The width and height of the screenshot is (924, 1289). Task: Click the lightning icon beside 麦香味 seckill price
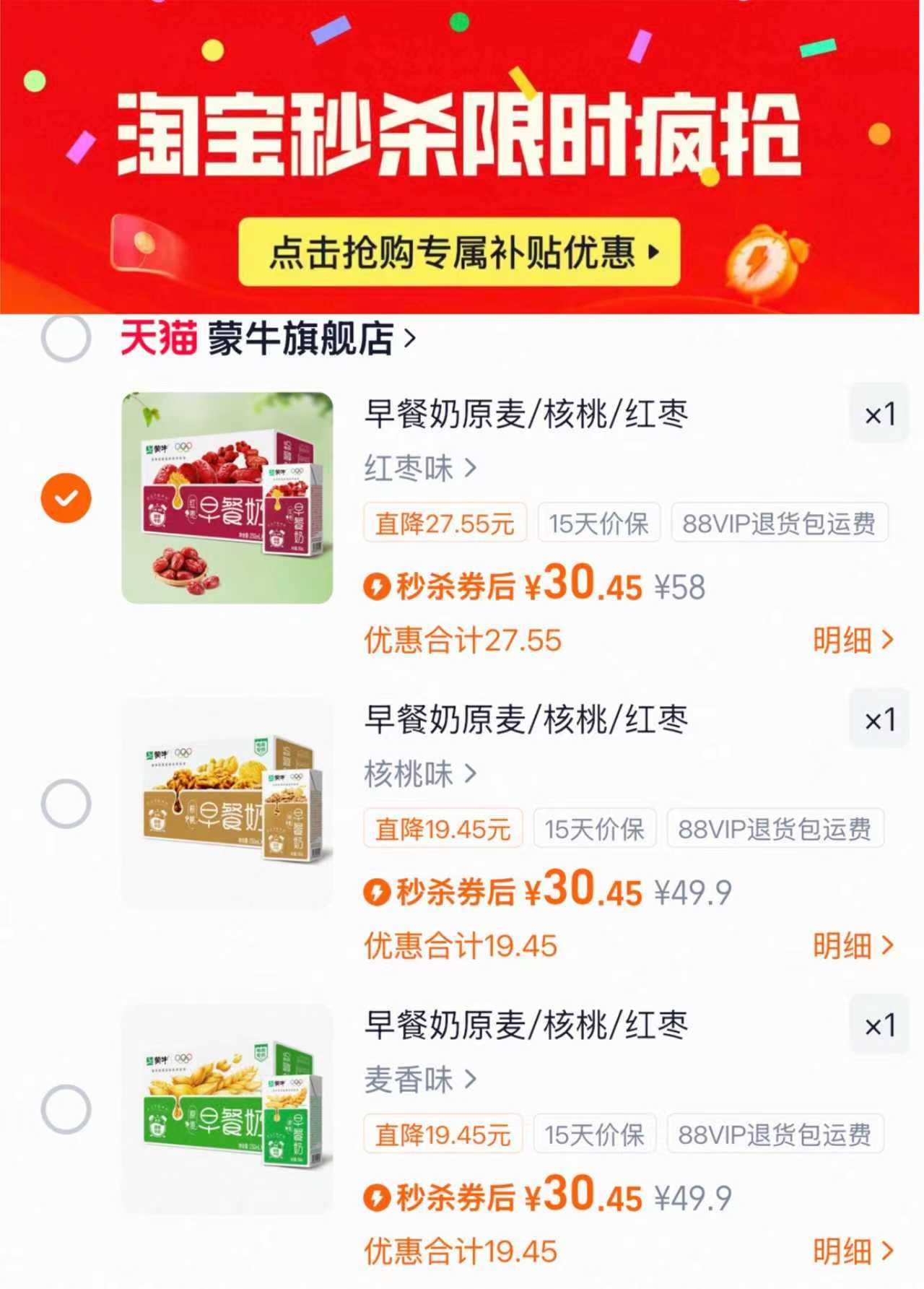tap(378, 1195)
